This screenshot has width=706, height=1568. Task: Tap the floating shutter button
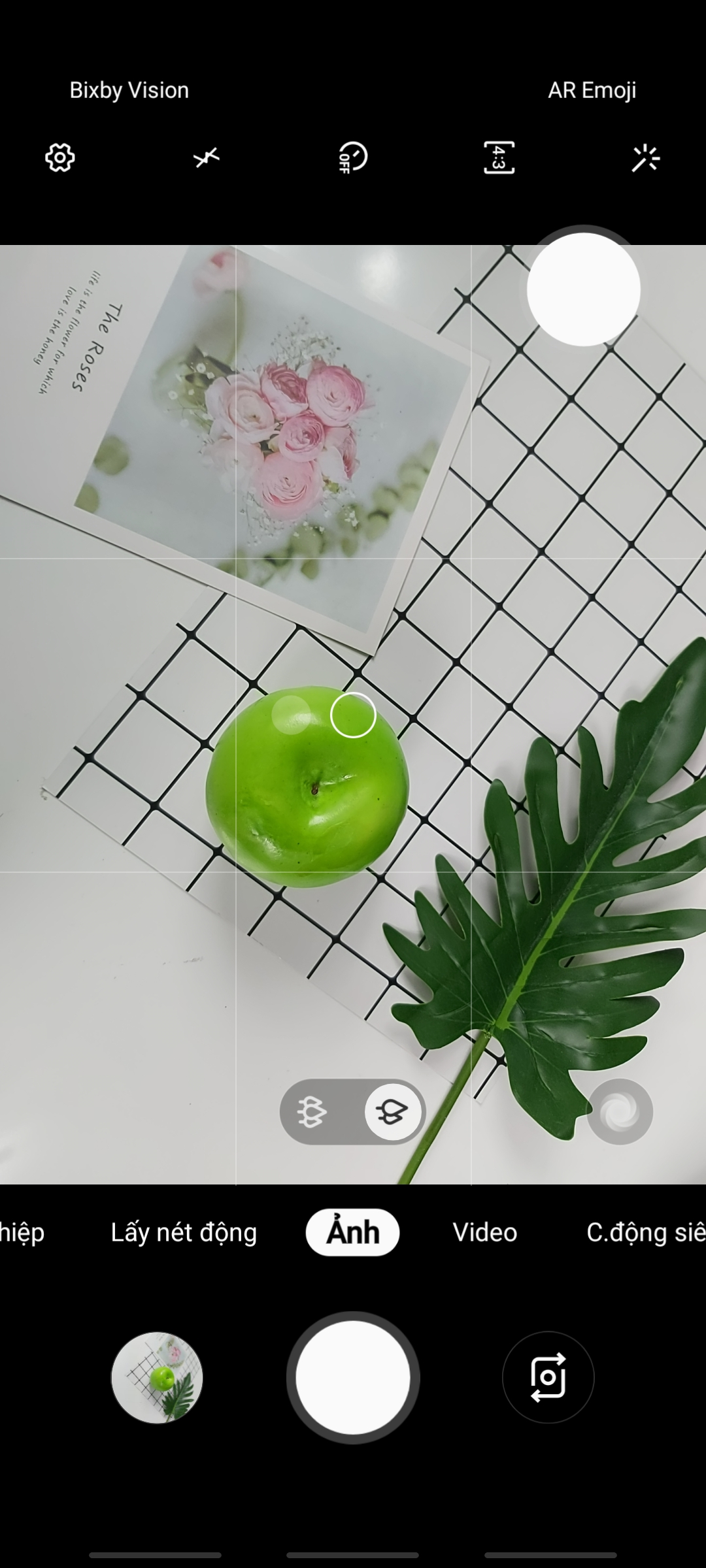(583, 289)
